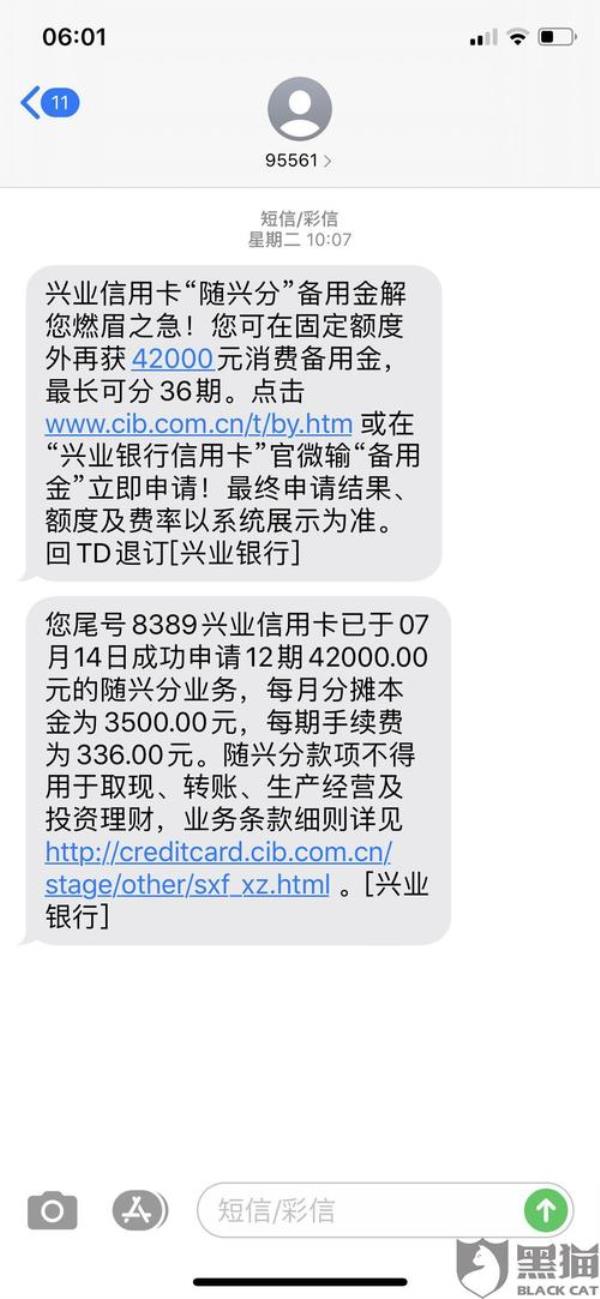Image resolution: width=600 pixels, height=1299 pixels.
Task: Tap the underlined 42000 amount link
Action: (173, 360)
